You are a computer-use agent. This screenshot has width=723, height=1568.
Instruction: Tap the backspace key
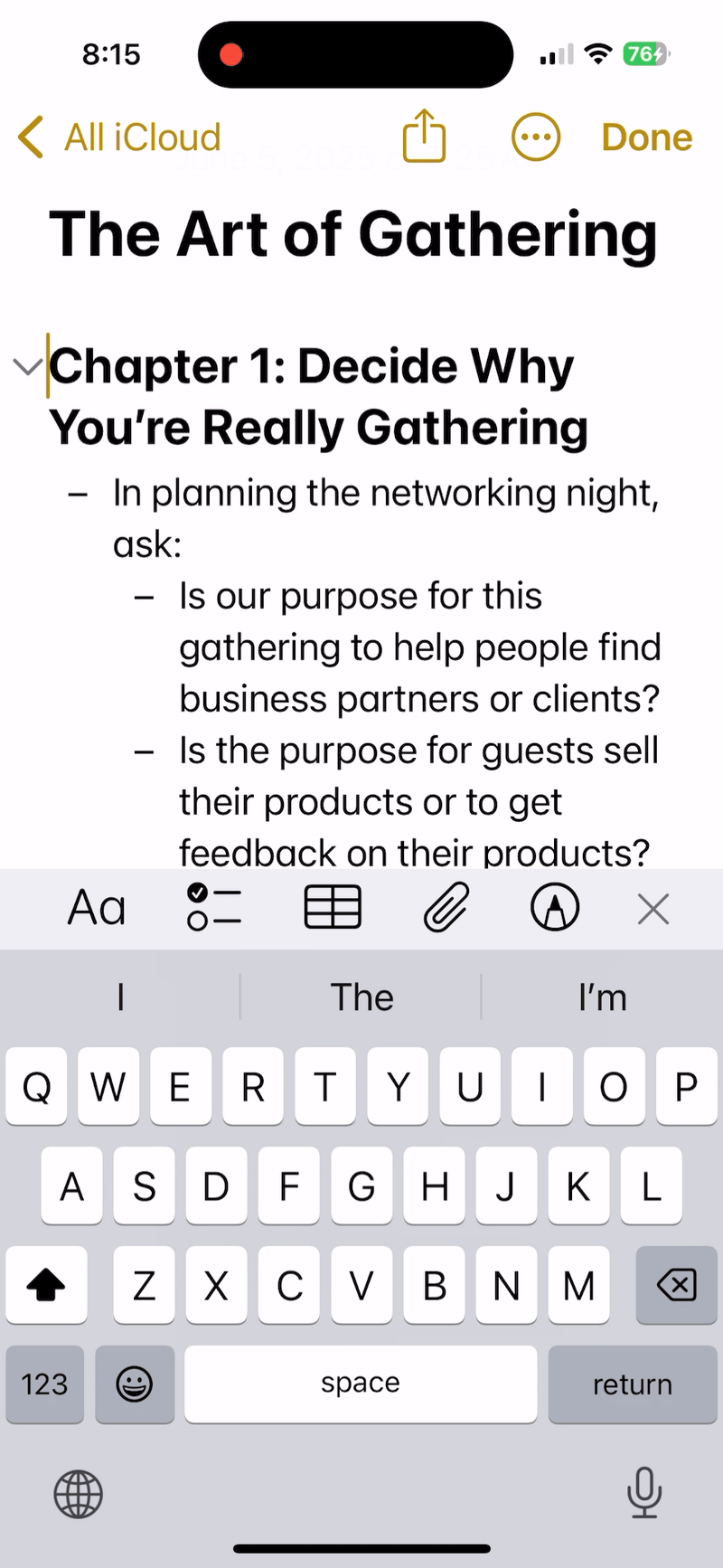point(676,1284)
